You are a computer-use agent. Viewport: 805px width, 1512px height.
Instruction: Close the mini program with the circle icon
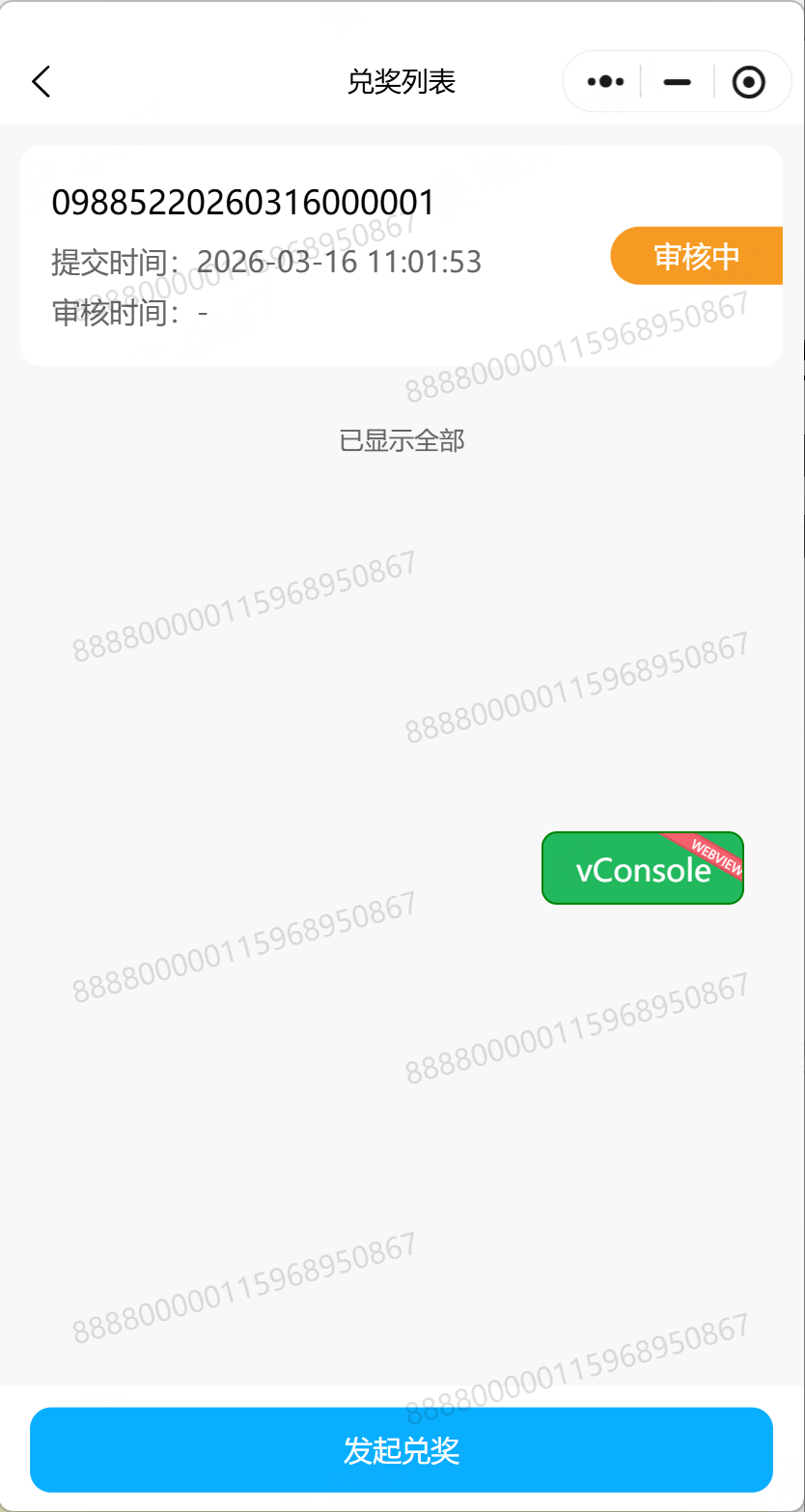coord(749,82)
